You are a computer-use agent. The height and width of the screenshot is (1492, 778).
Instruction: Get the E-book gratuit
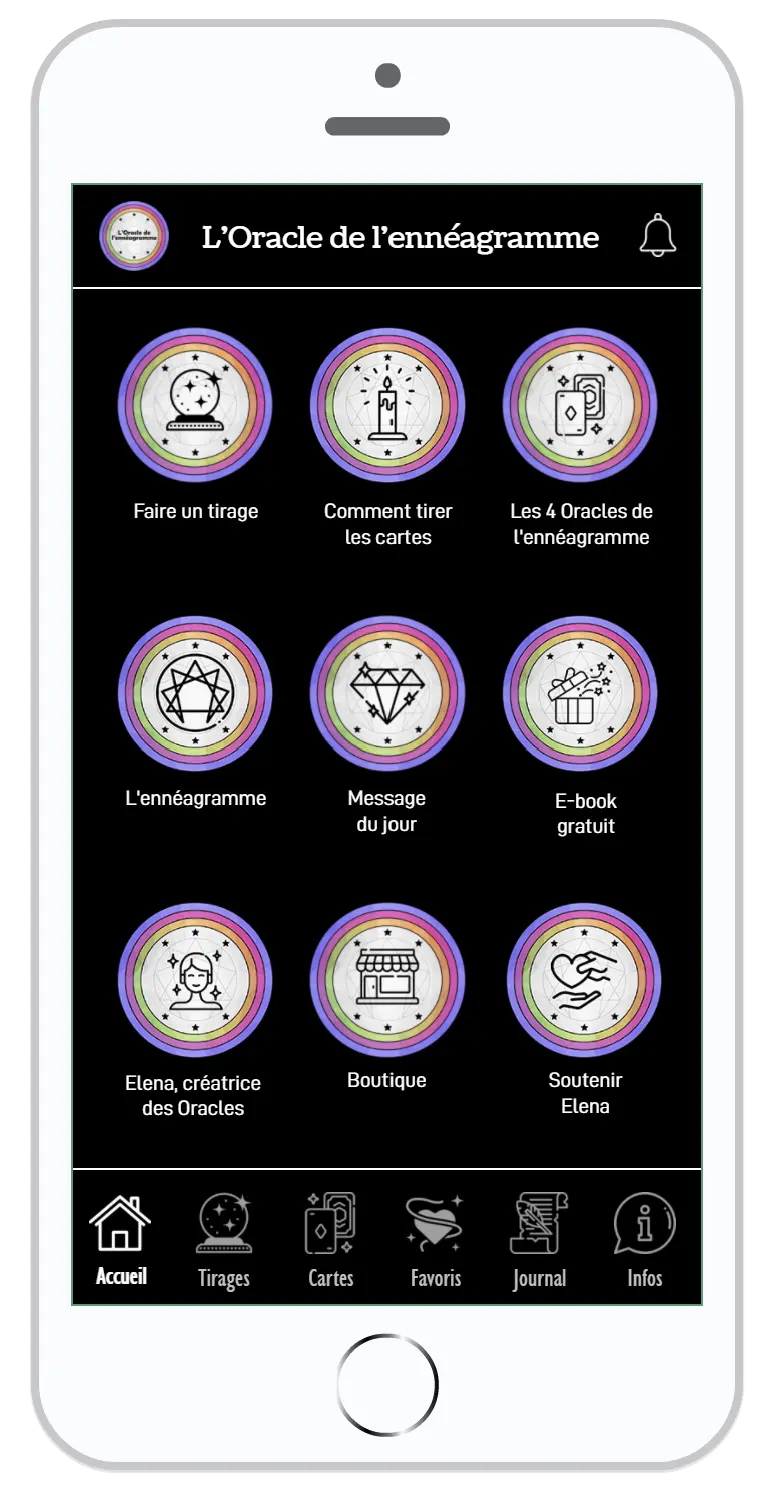tap(580, 693)
